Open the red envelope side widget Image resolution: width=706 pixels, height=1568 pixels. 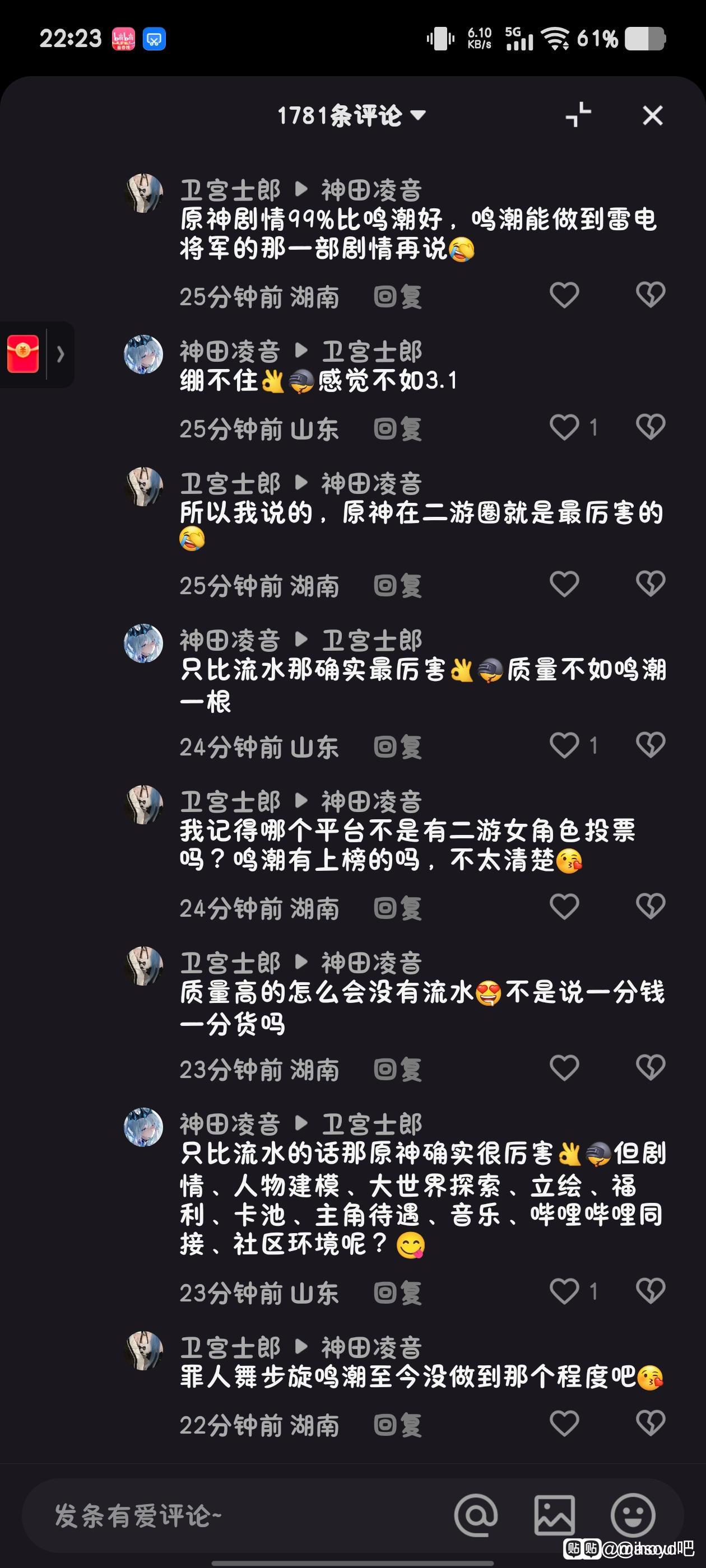click(24, 354)
